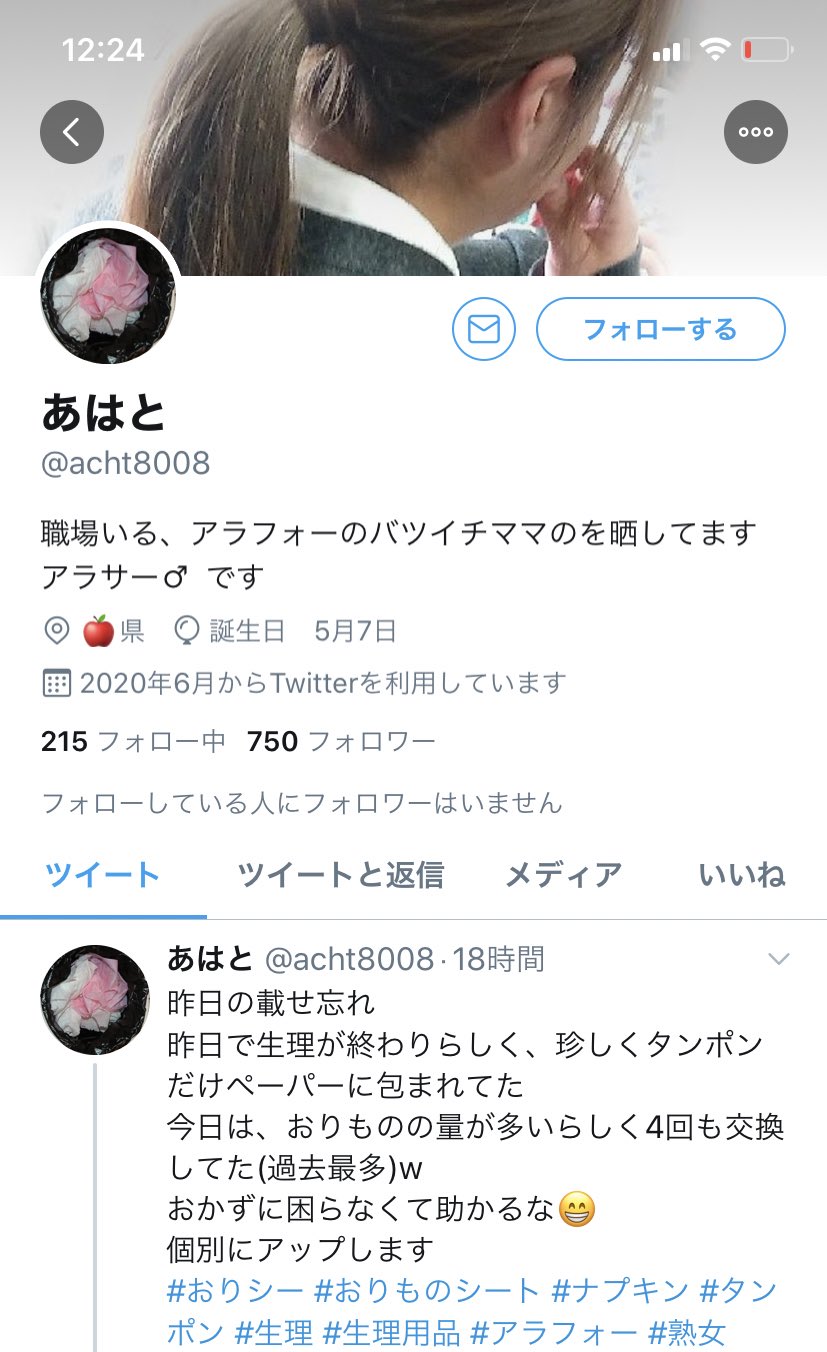Tap the avatar next to the tweet
This screenshot has height=1352, width=827.
pos(95,999)
